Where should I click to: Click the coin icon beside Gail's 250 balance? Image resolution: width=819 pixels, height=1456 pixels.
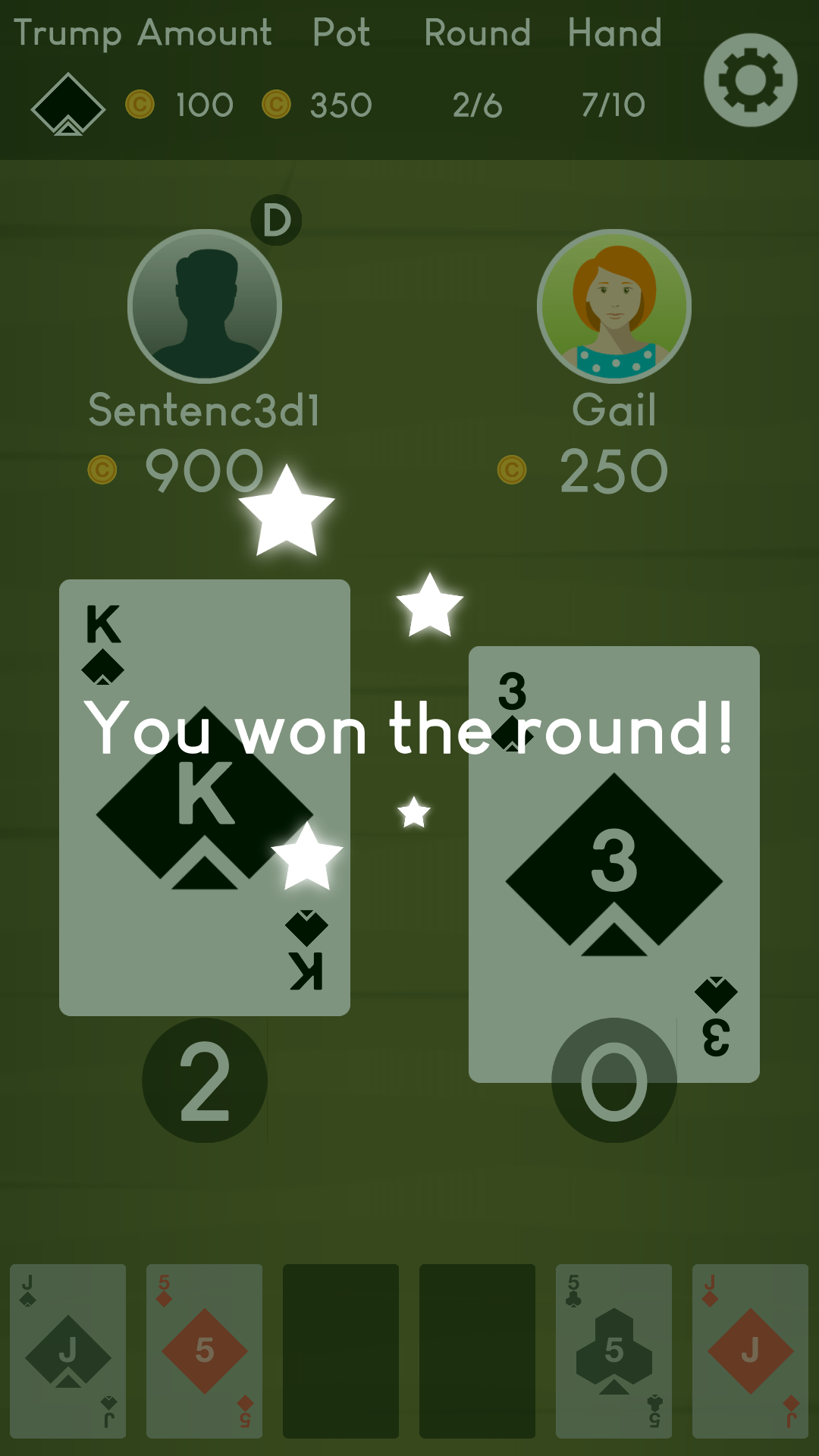point(513,470)
